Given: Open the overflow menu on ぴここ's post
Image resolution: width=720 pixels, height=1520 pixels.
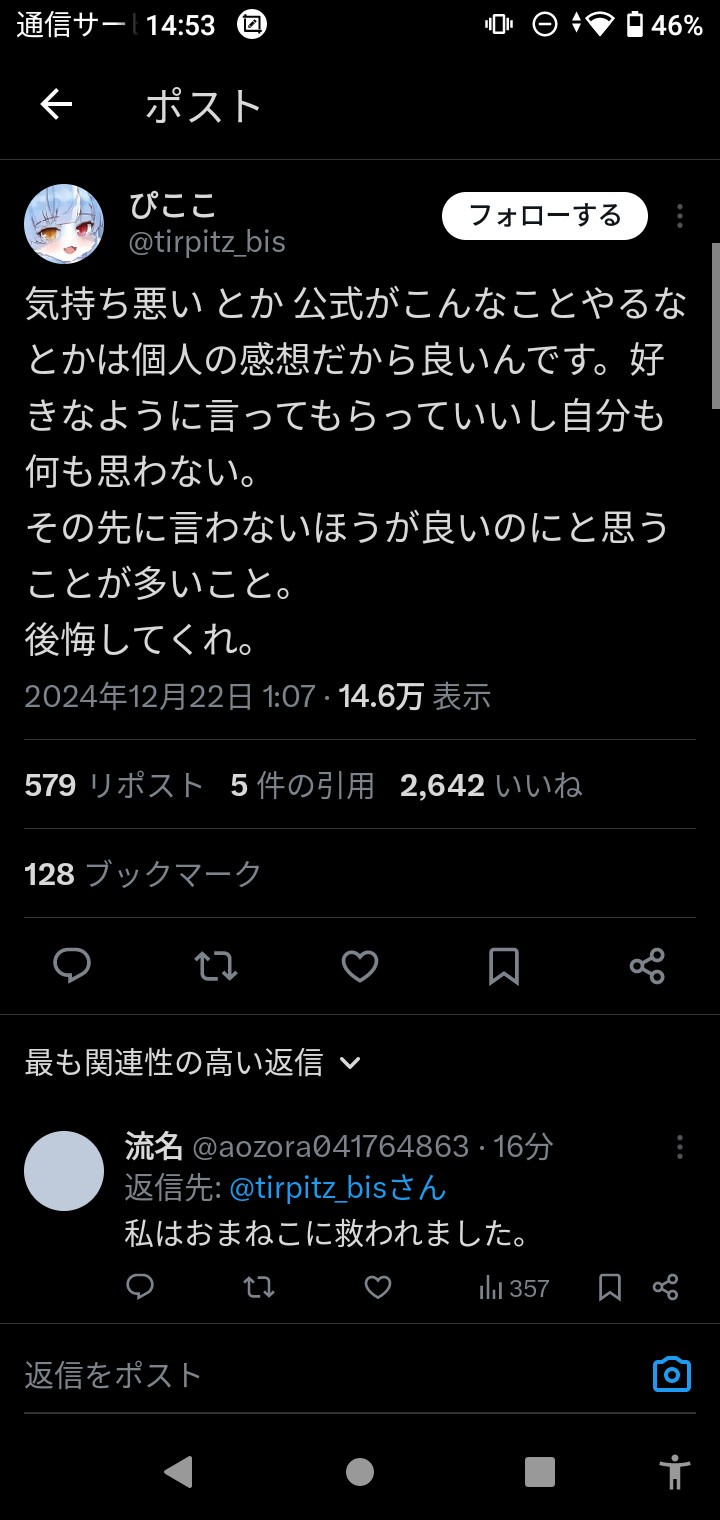Looking at the screenshot, I should coord(680,216).
